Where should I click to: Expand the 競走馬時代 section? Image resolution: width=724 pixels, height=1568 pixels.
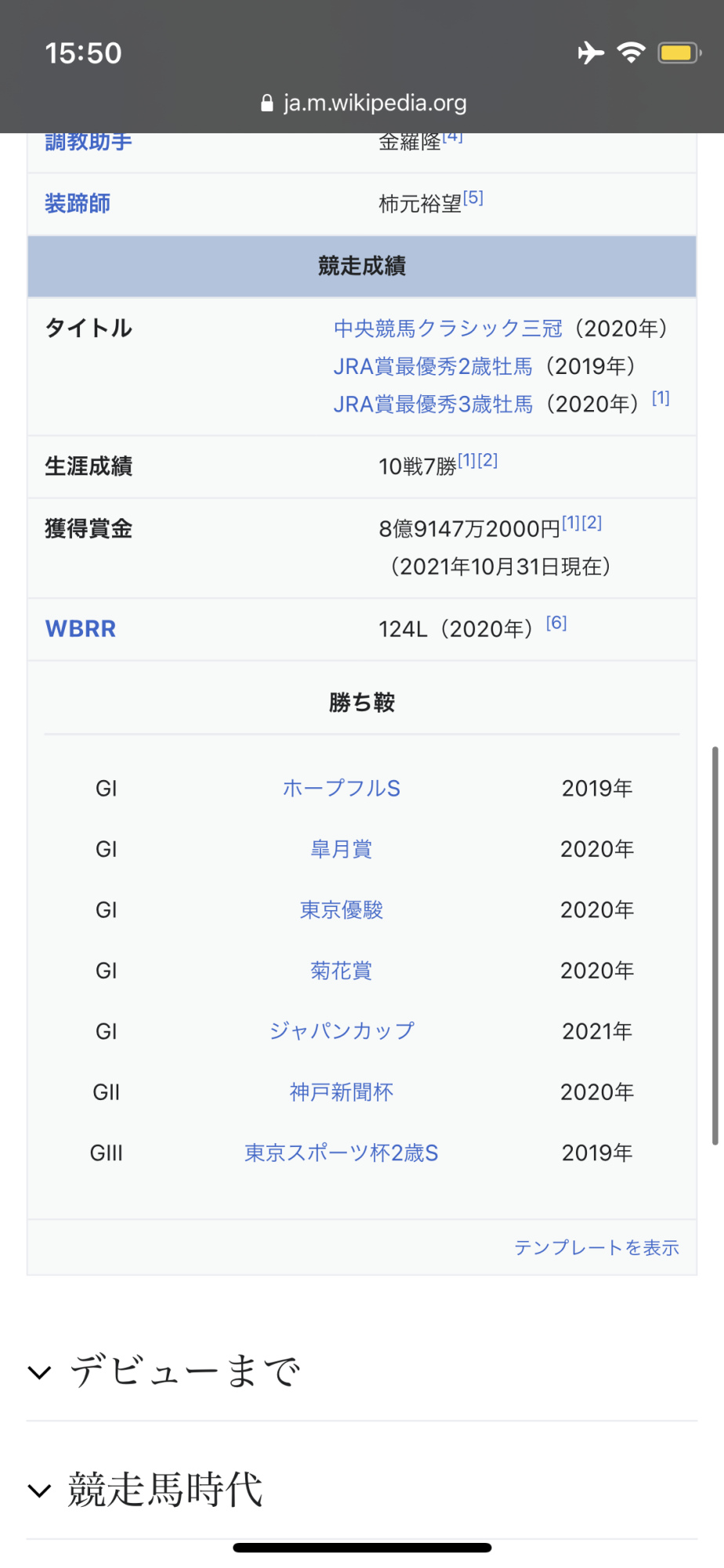pos(362,1490)
